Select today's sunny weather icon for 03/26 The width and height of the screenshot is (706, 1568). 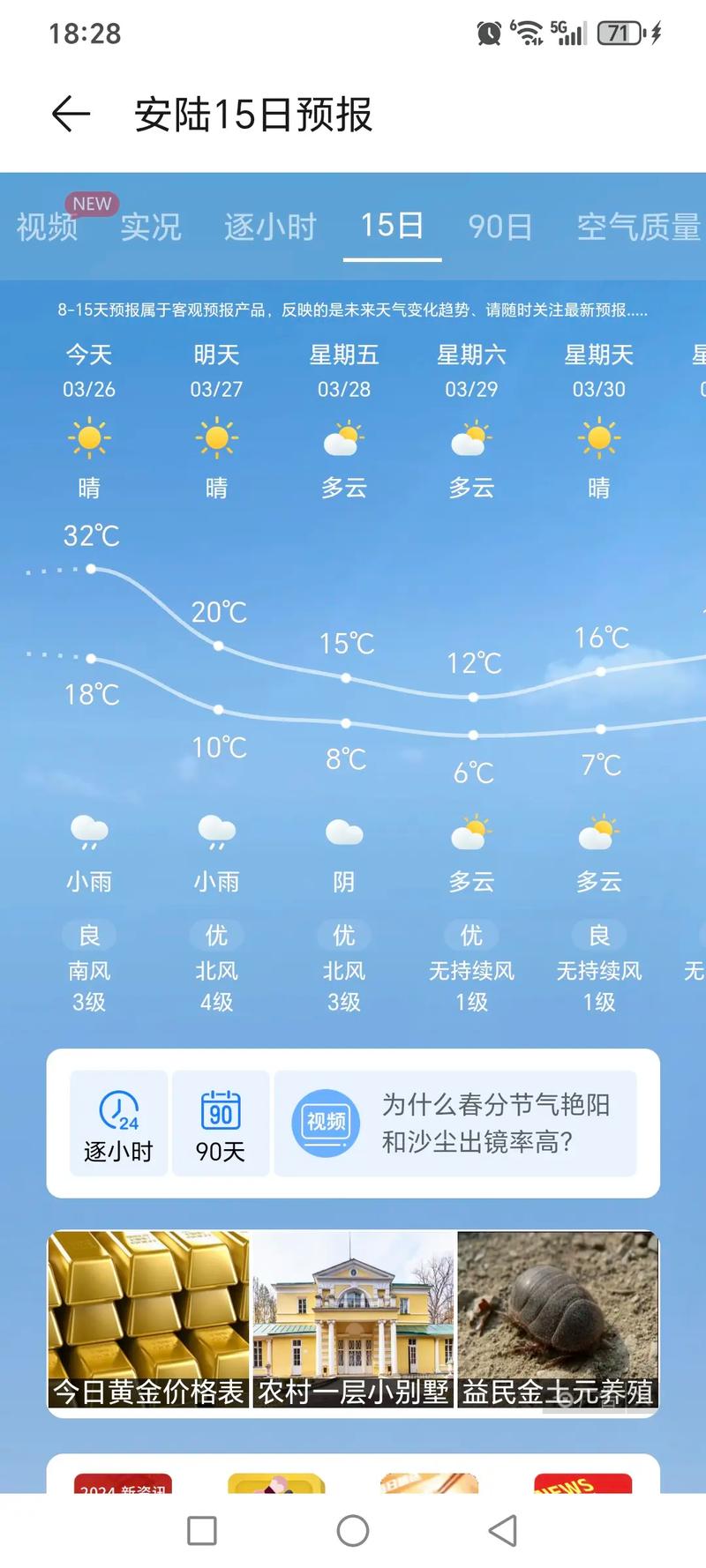(89, 441)
